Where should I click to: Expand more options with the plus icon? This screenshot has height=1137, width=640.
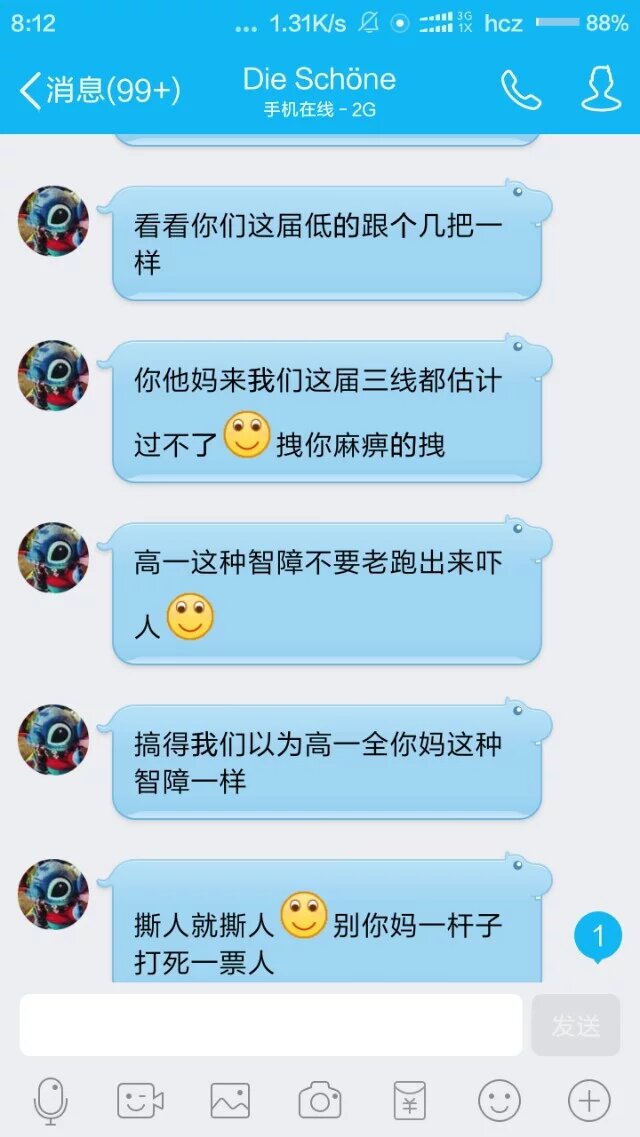click(x=589, y=1101)
